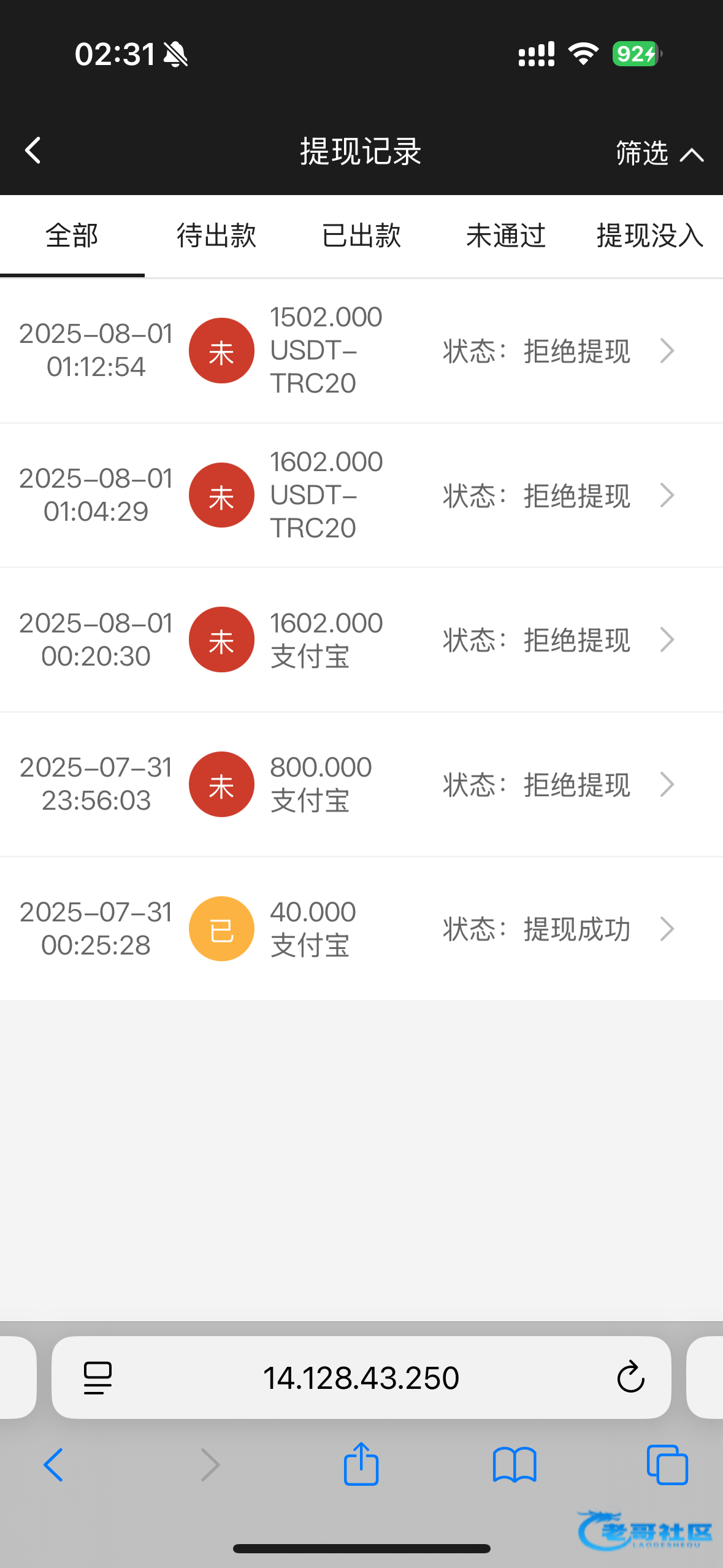The height and width of the screenshot is (1568, 723).
Task: Show all open browser tabs
Action: point(667,1465)
